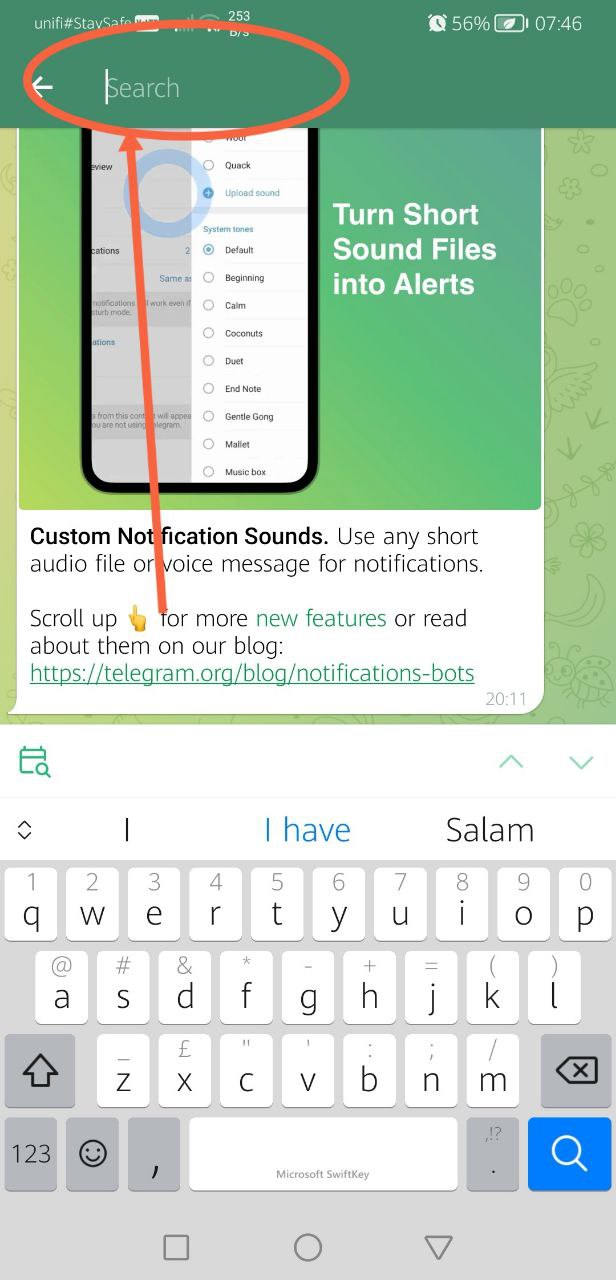
Task: Open the telegram.org blog link
Action: pos(251,673)
